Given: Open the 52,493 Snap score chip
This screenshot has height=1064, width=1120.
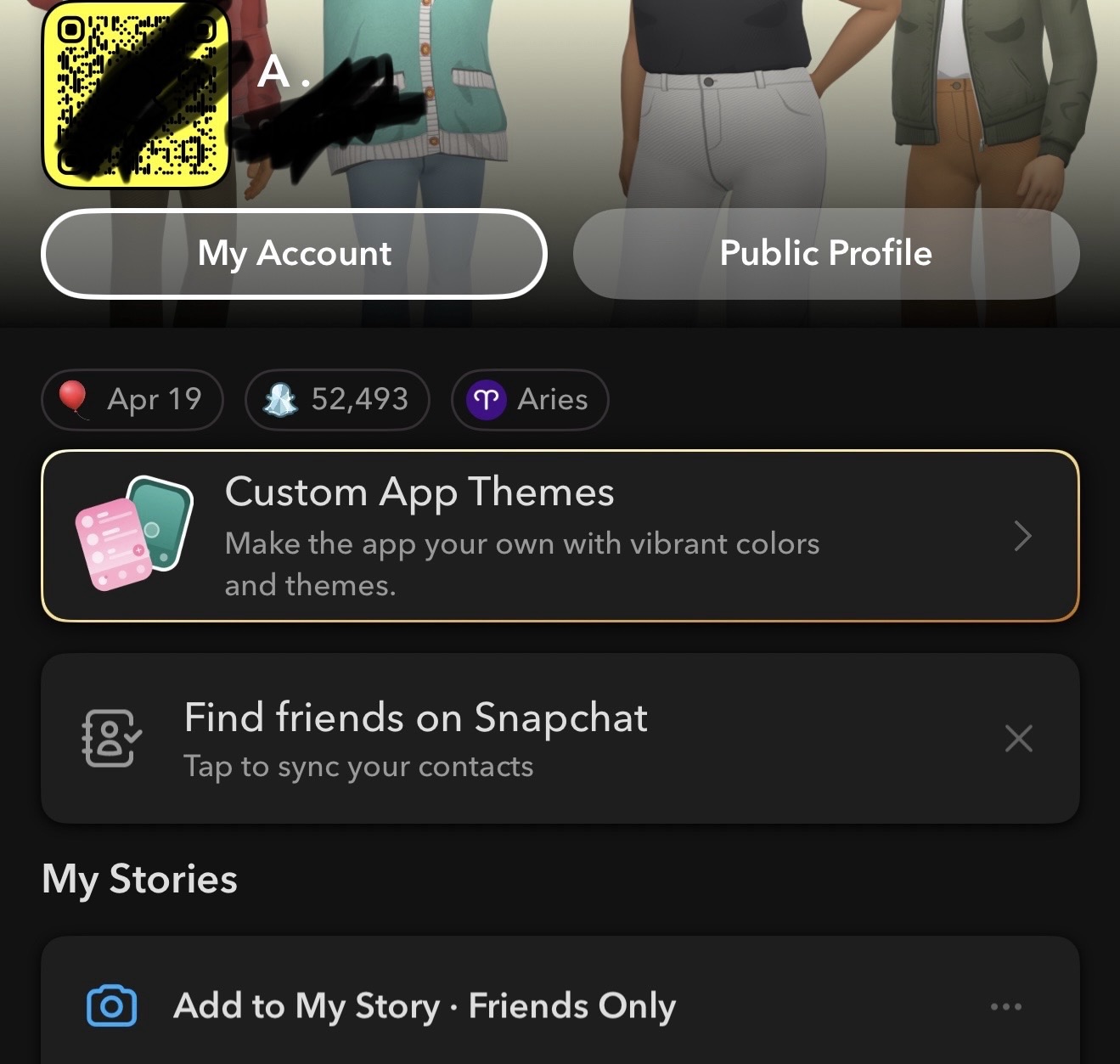Looking at the screenshot, I should (x=337, y=399).
